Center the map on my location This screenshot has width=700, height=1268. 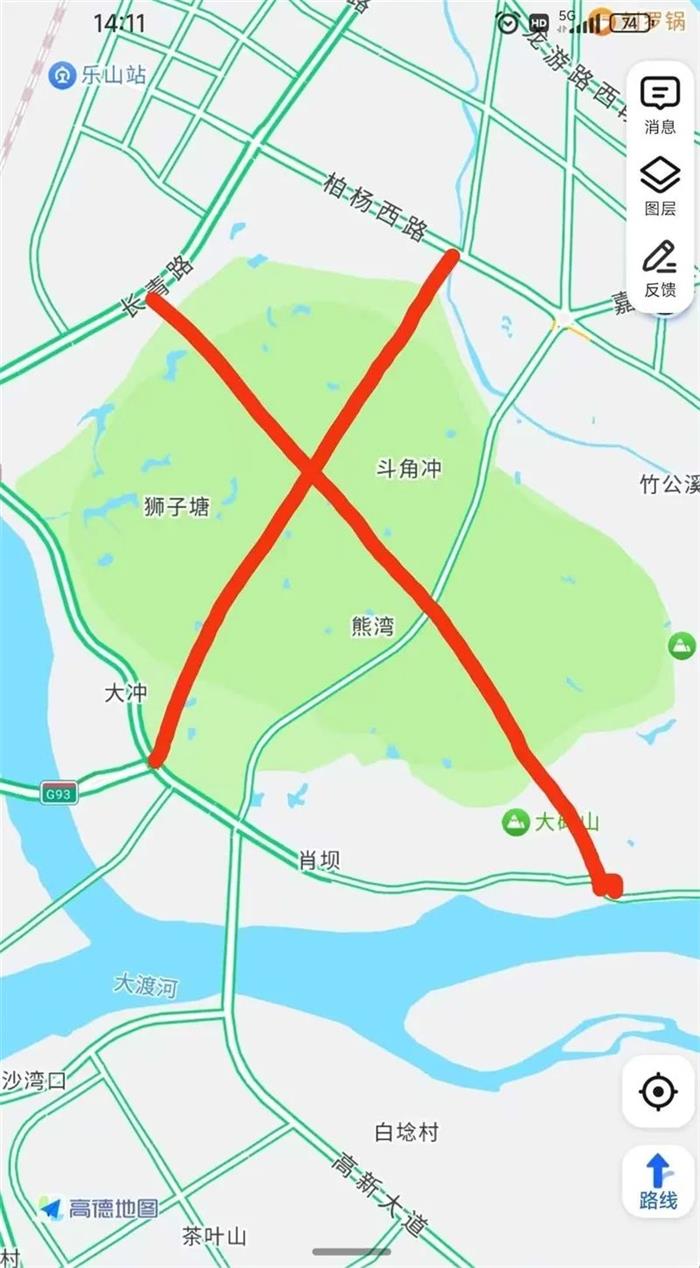(657, 1091)
